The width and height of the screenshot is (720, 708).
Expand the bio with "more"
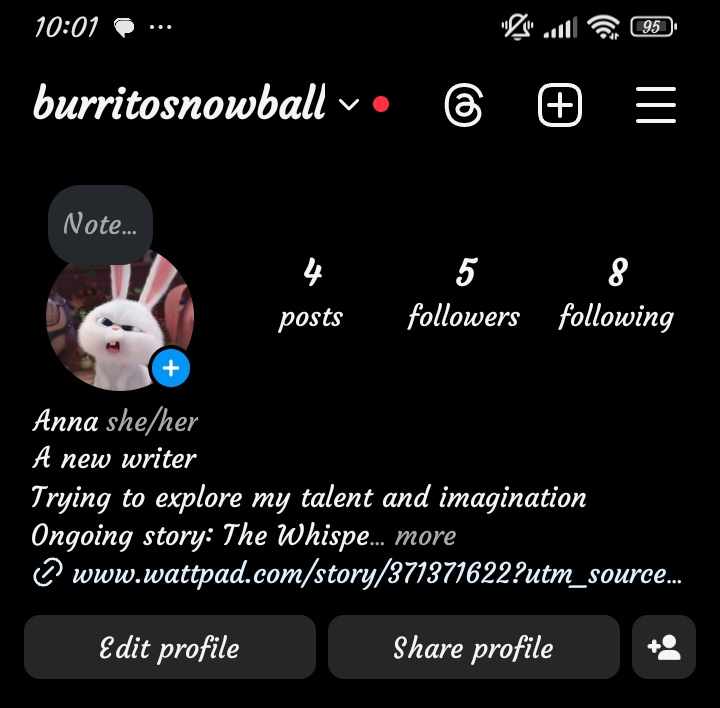426,536
